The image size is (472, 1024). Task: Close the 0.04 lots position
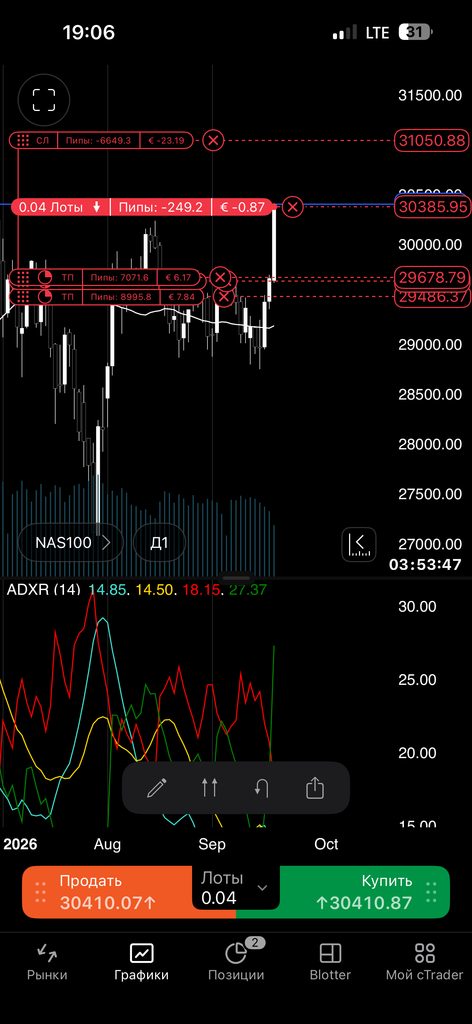pos(292,208)
